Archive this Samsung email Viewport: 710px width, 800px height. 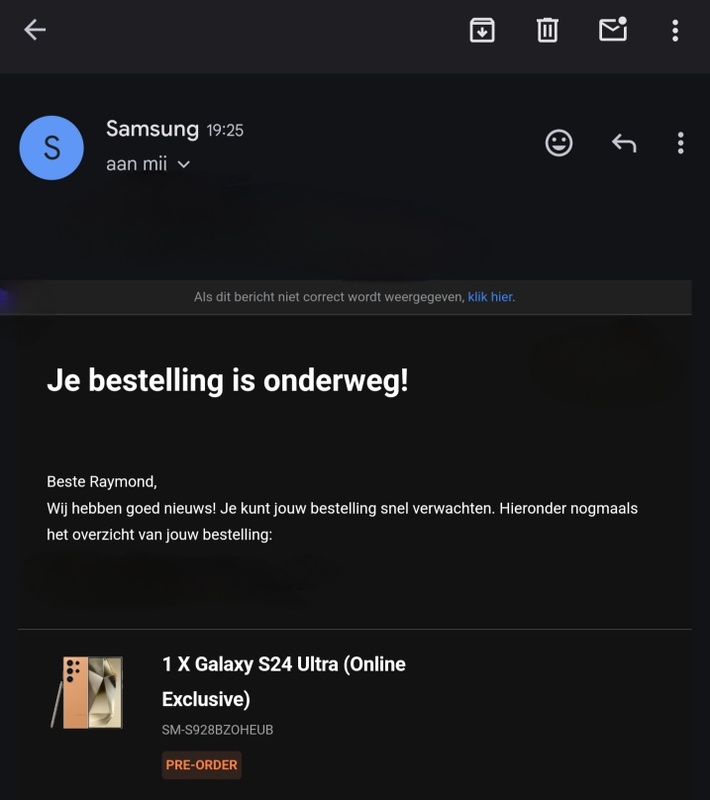(x=482, y=30)
